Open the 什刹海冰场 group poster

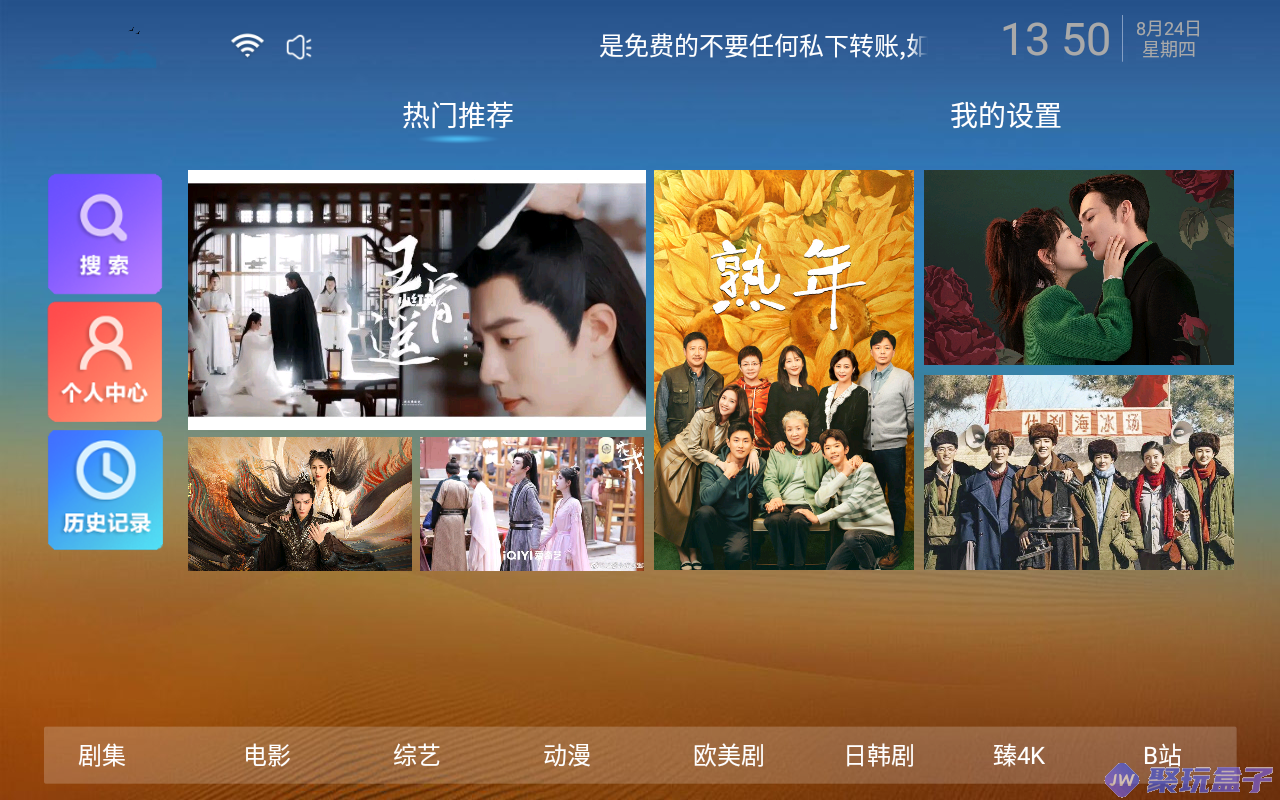tap(1078, 472)
